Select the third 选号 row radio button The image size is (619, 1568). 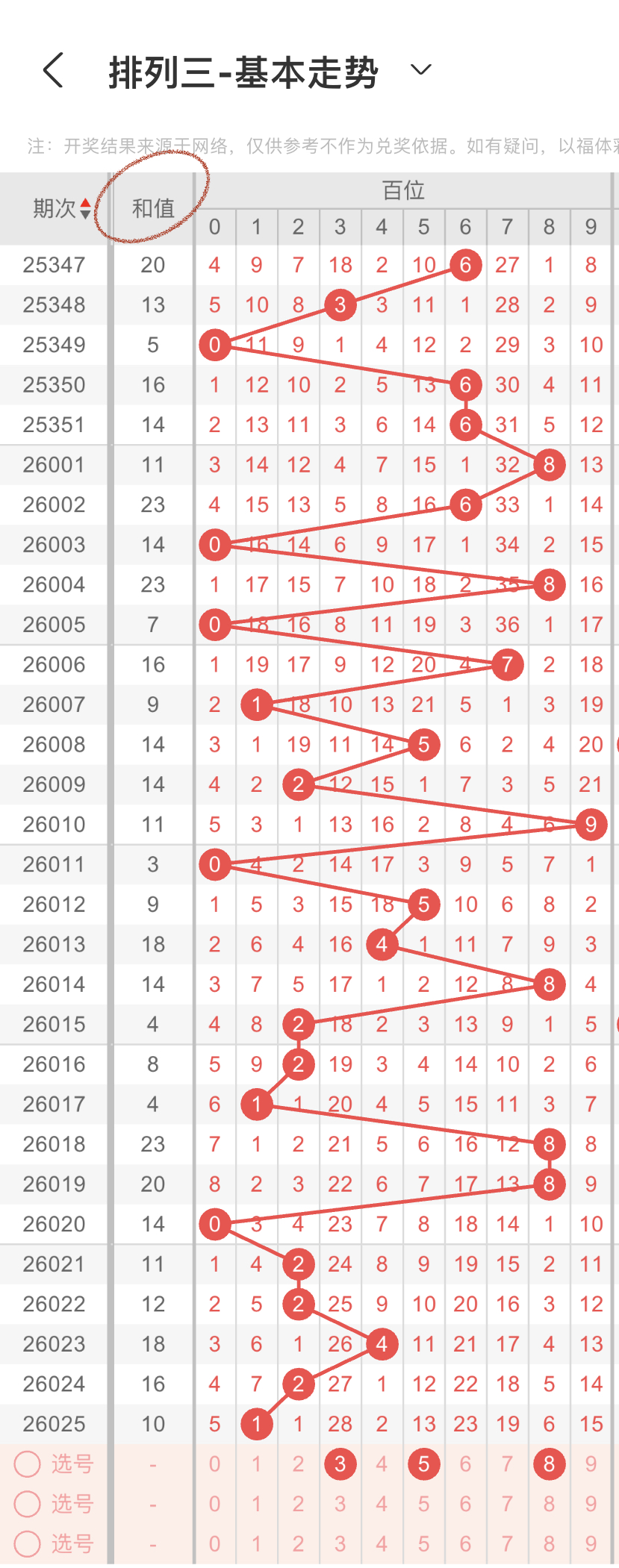point(28,1543)
